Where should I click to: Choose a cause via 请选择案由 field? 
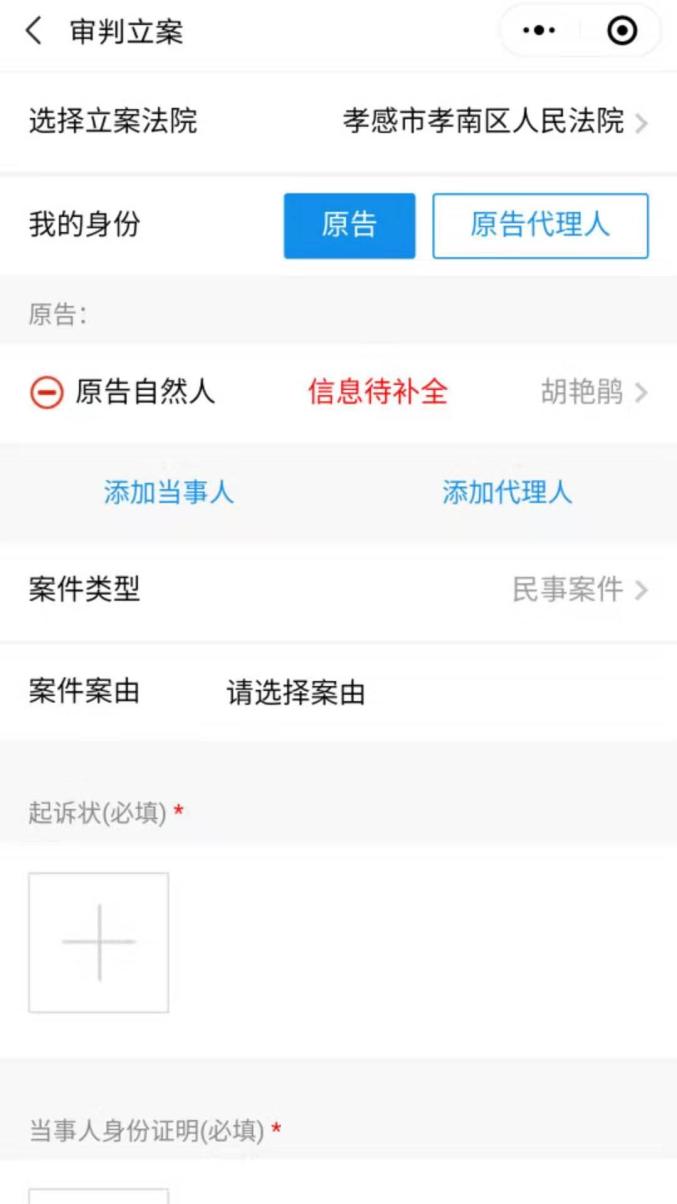tap(296, 692)
